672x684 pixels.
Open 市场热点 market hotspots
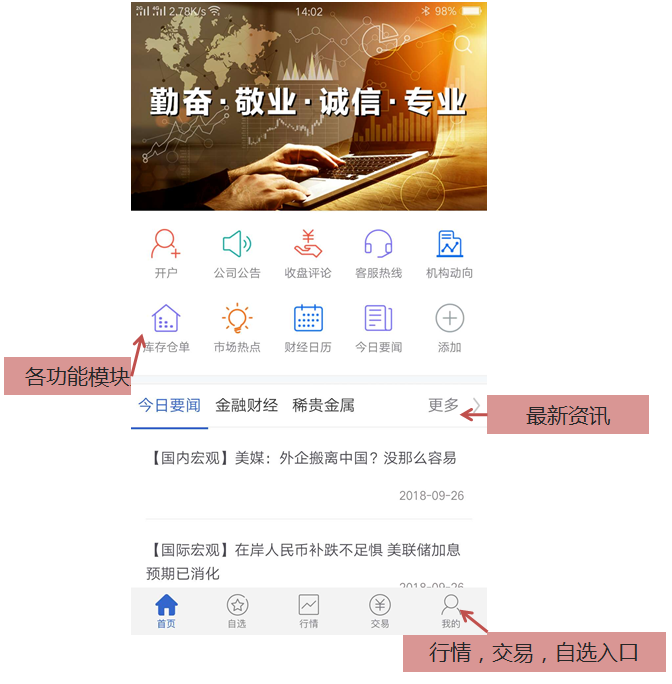pos(237,327)
